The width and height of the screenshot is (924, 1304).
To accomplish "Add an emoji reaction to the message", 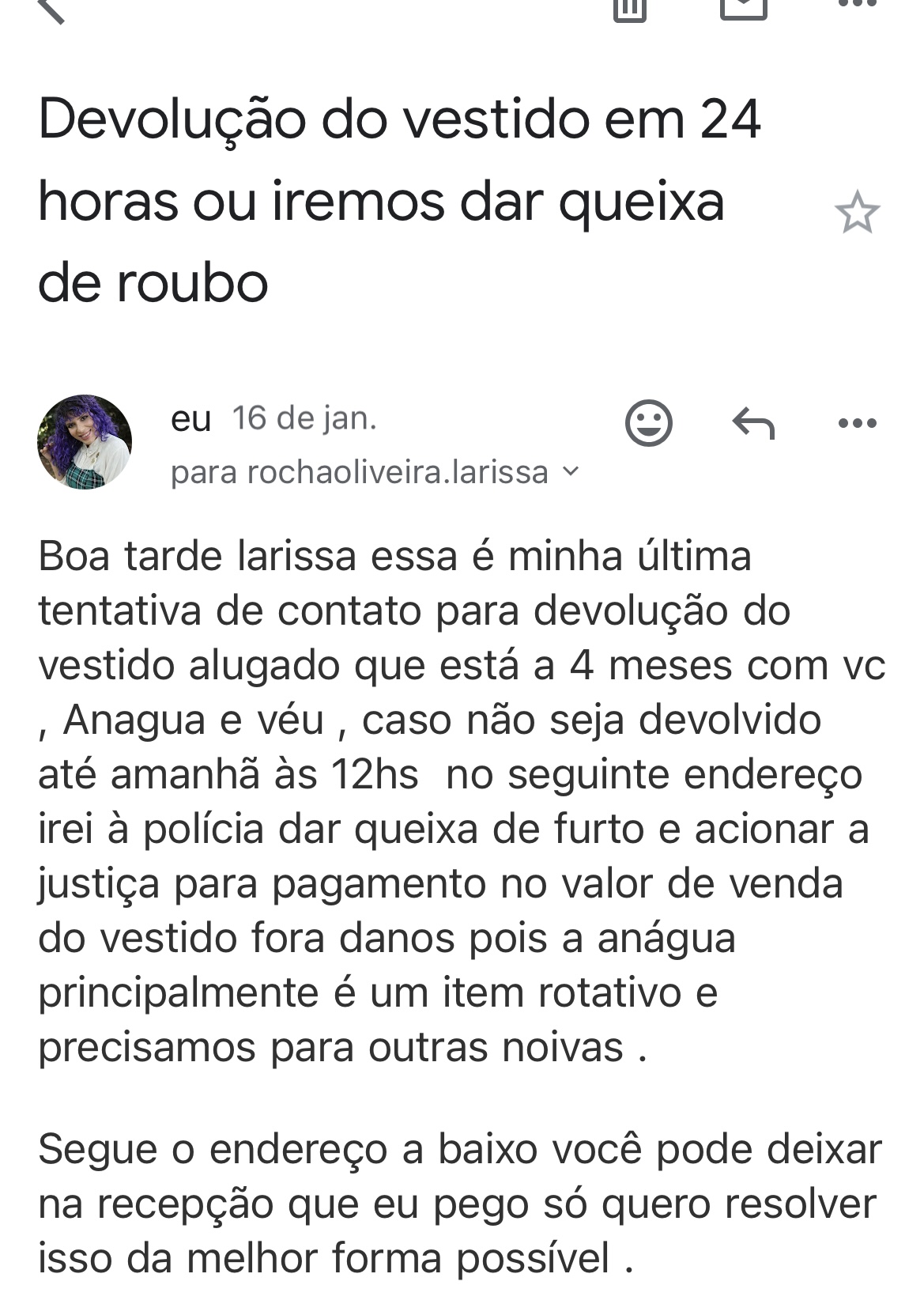I will (x=649, y=423).
